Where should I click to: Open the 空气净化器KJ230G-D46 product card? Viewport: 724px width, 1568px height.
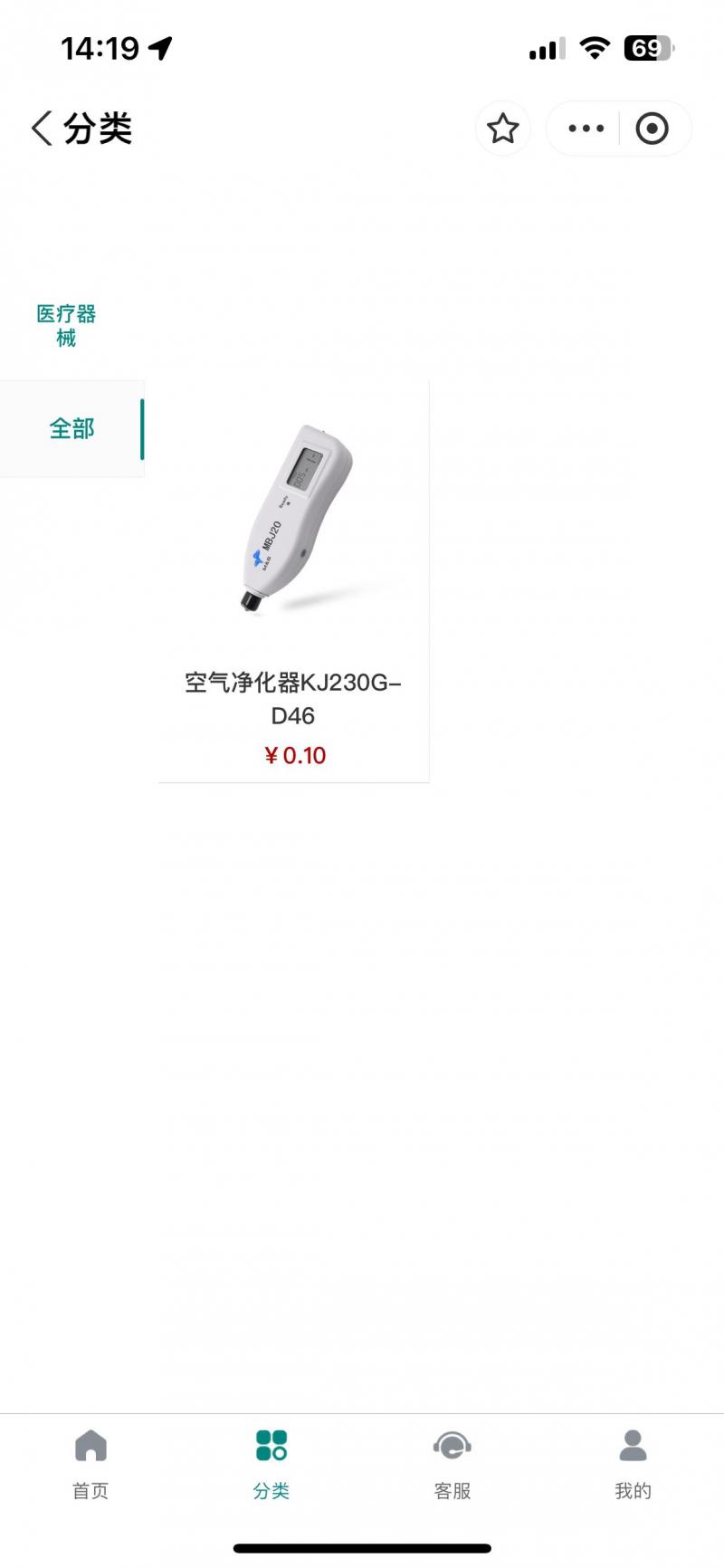pos(293,579)
